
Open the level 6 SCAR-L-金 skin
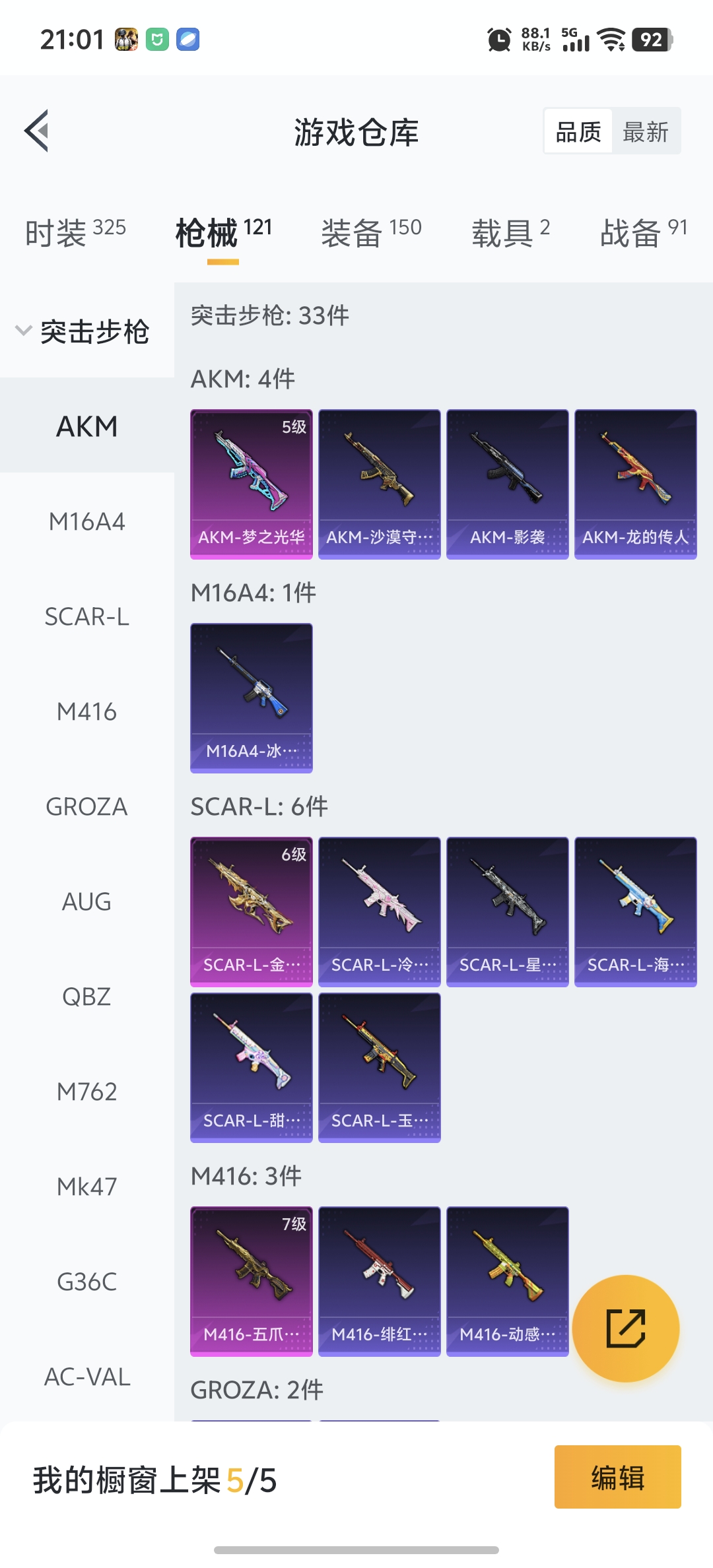coord(252,912)
